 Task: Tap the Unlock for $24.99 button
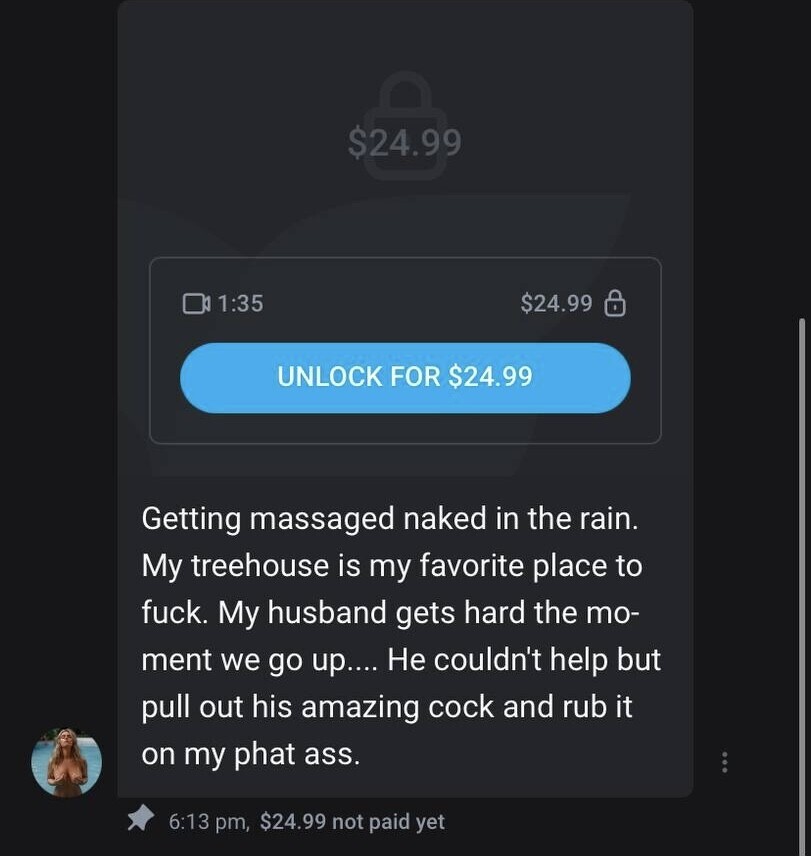pos(405,377)
